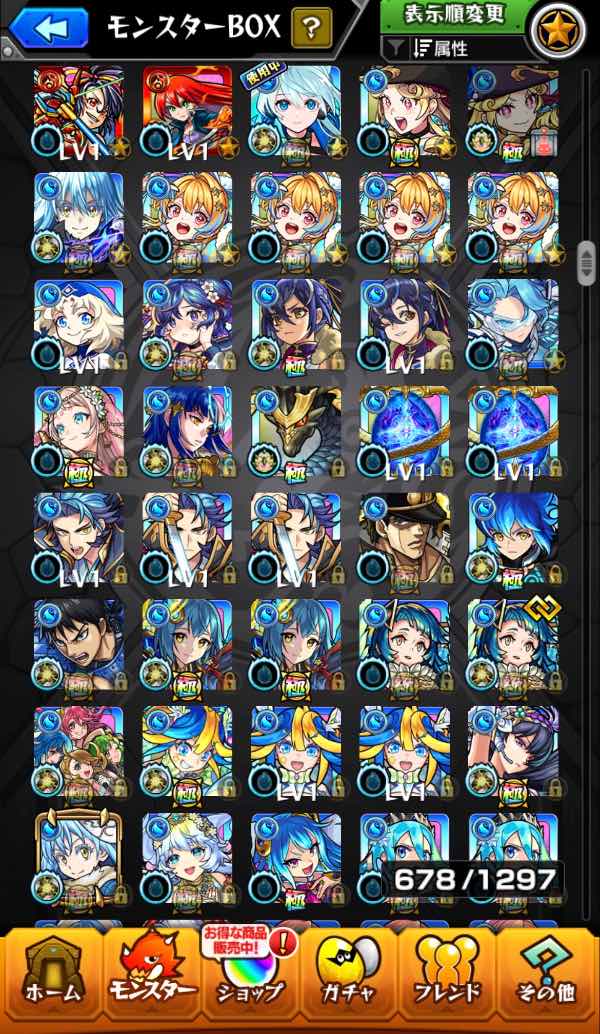Tap the blue back arrow button
This screenshot has width=600, height=1034.
tap(49, 28)
